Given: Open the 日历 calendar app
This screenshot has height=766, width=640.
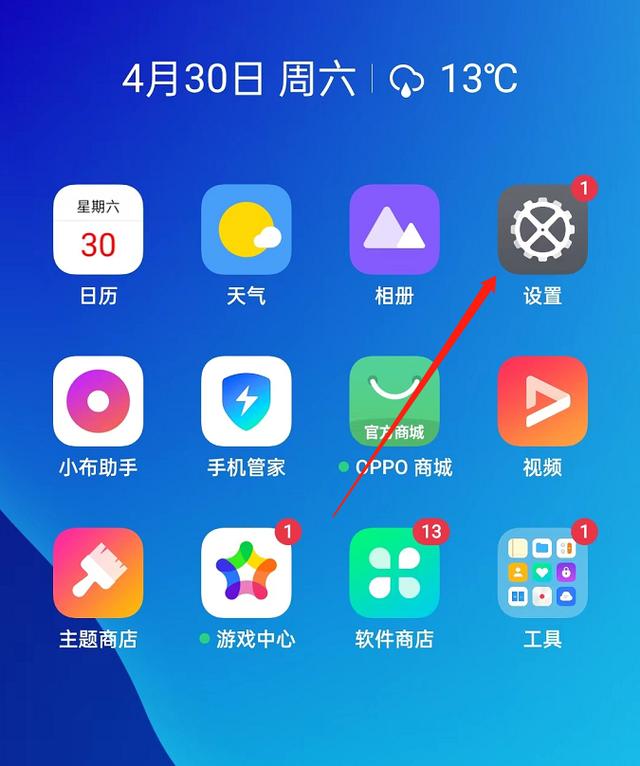Looking at the screenshot, I should coord(98,230).
